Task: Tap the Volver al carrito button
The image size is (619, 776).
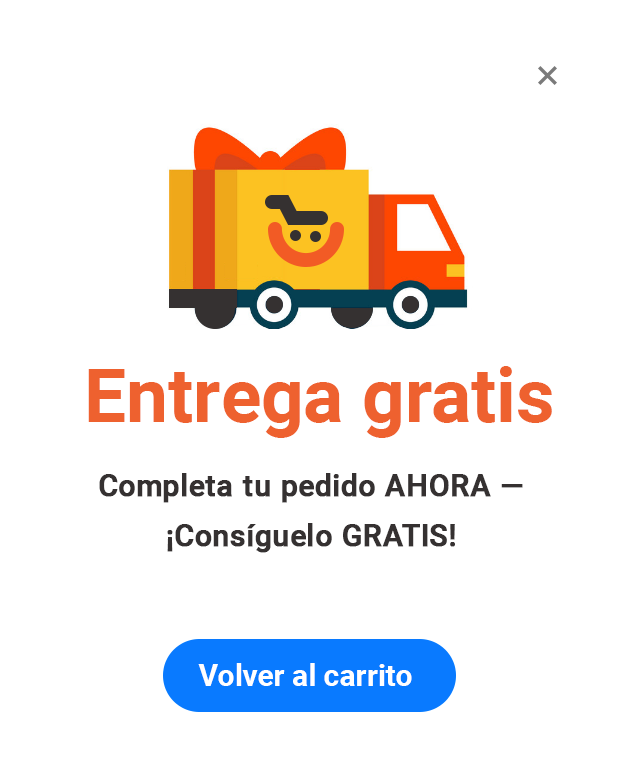Action: 309,675
